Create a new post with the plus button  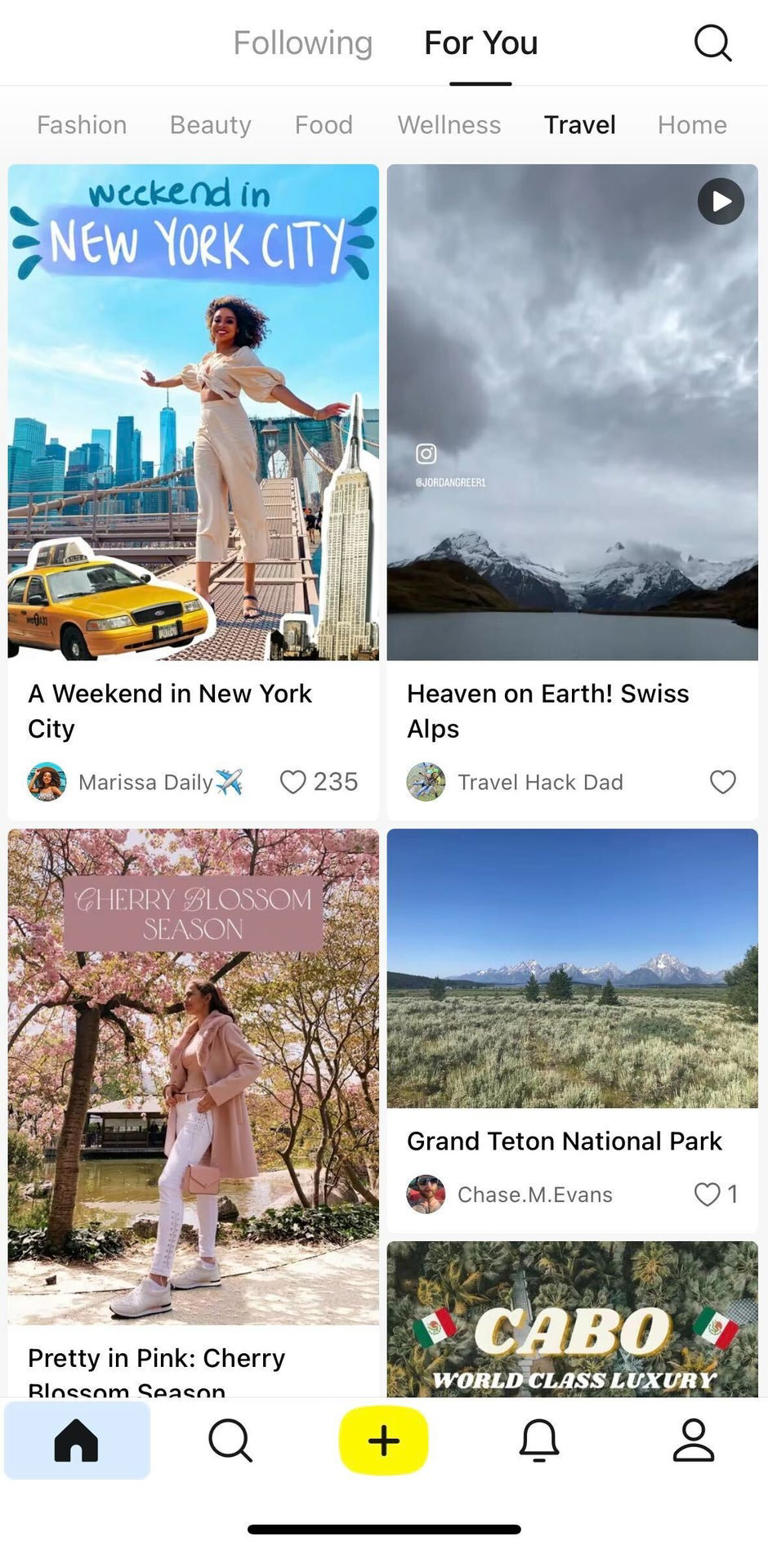coord(384,1440)
